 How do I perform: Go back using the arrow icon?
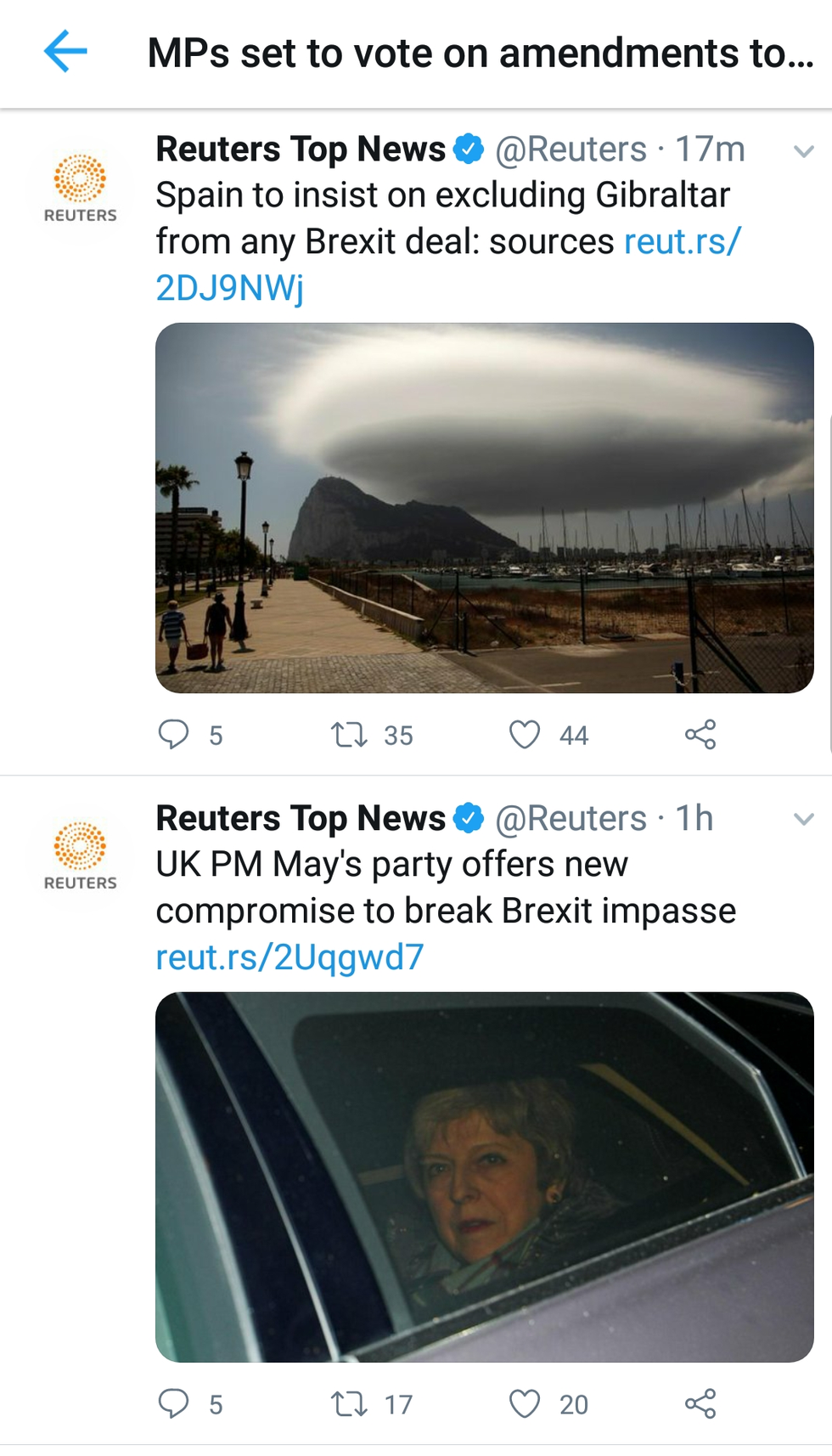65,53
